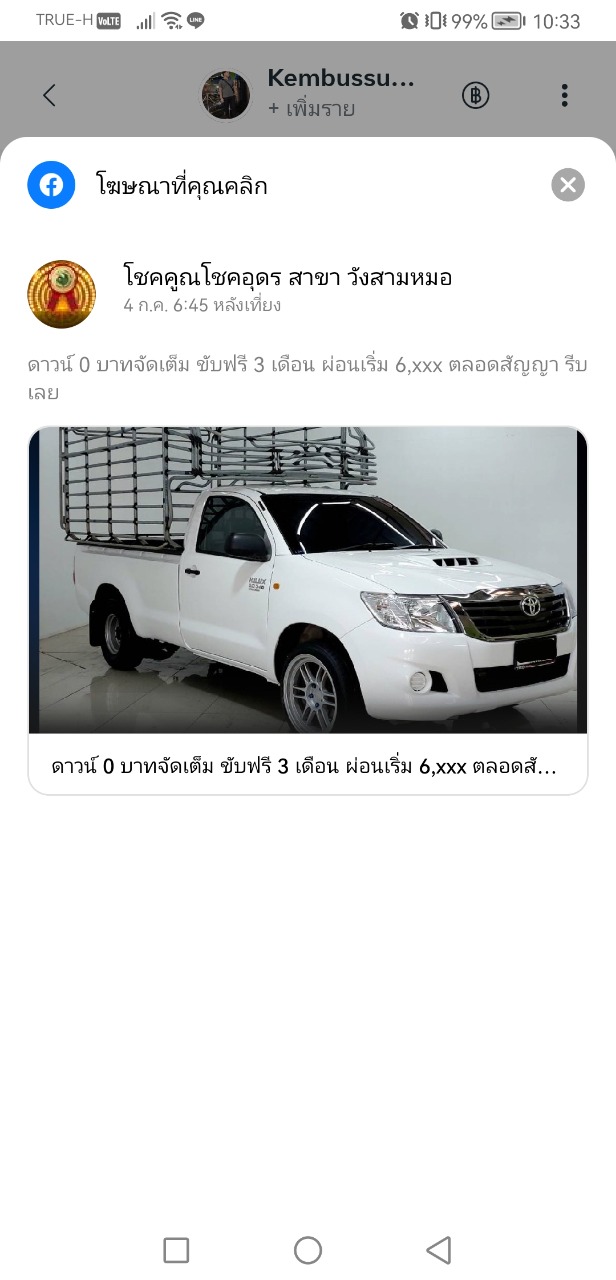Tap the system home button

(308, 1249)
